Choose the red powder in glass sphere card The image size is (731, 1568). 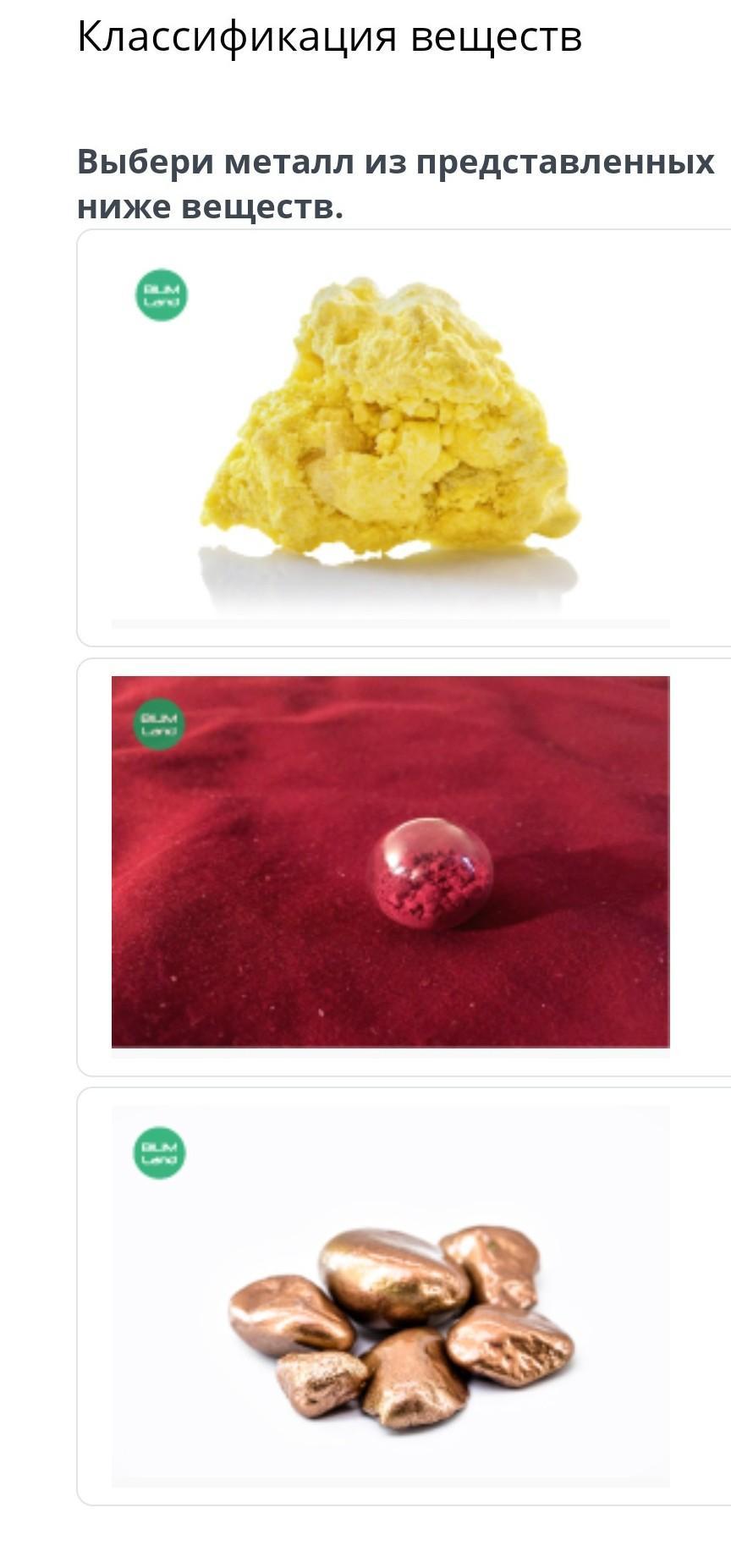[404, 867]
